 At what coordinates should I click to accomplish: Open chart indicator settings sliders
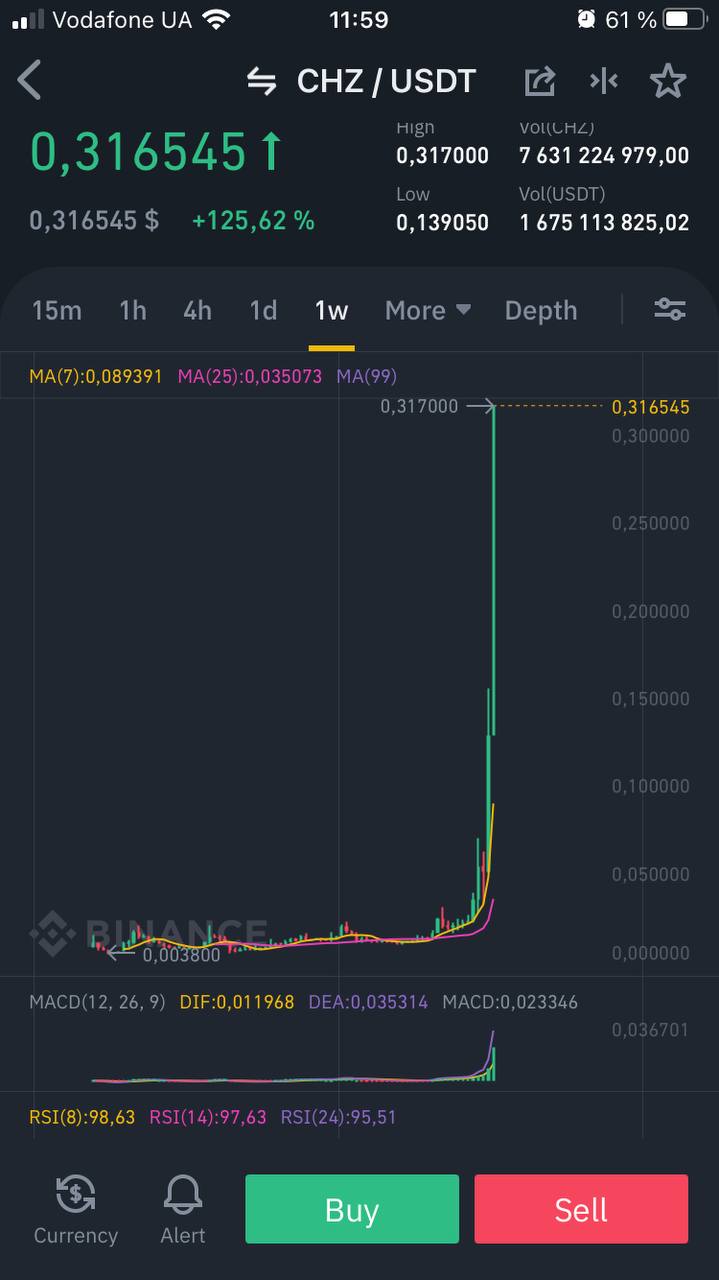click(x=670, y=309)
